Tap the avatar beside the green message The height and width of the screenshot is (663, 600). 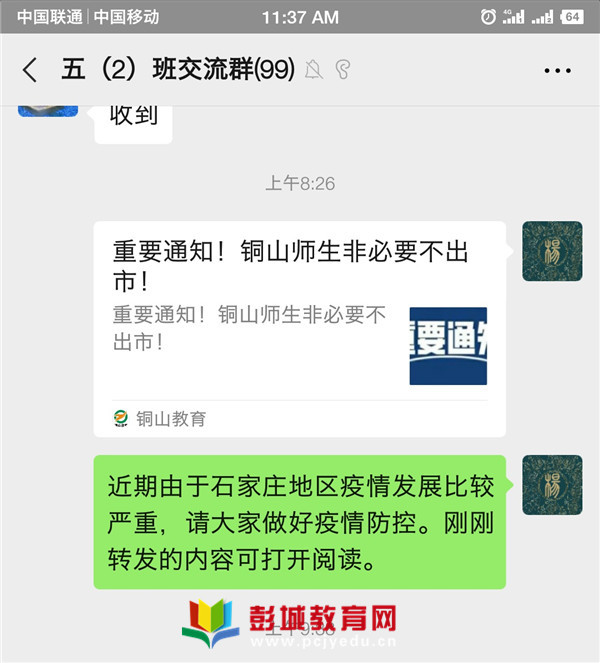pyautogui.click(x=552, y=485)
